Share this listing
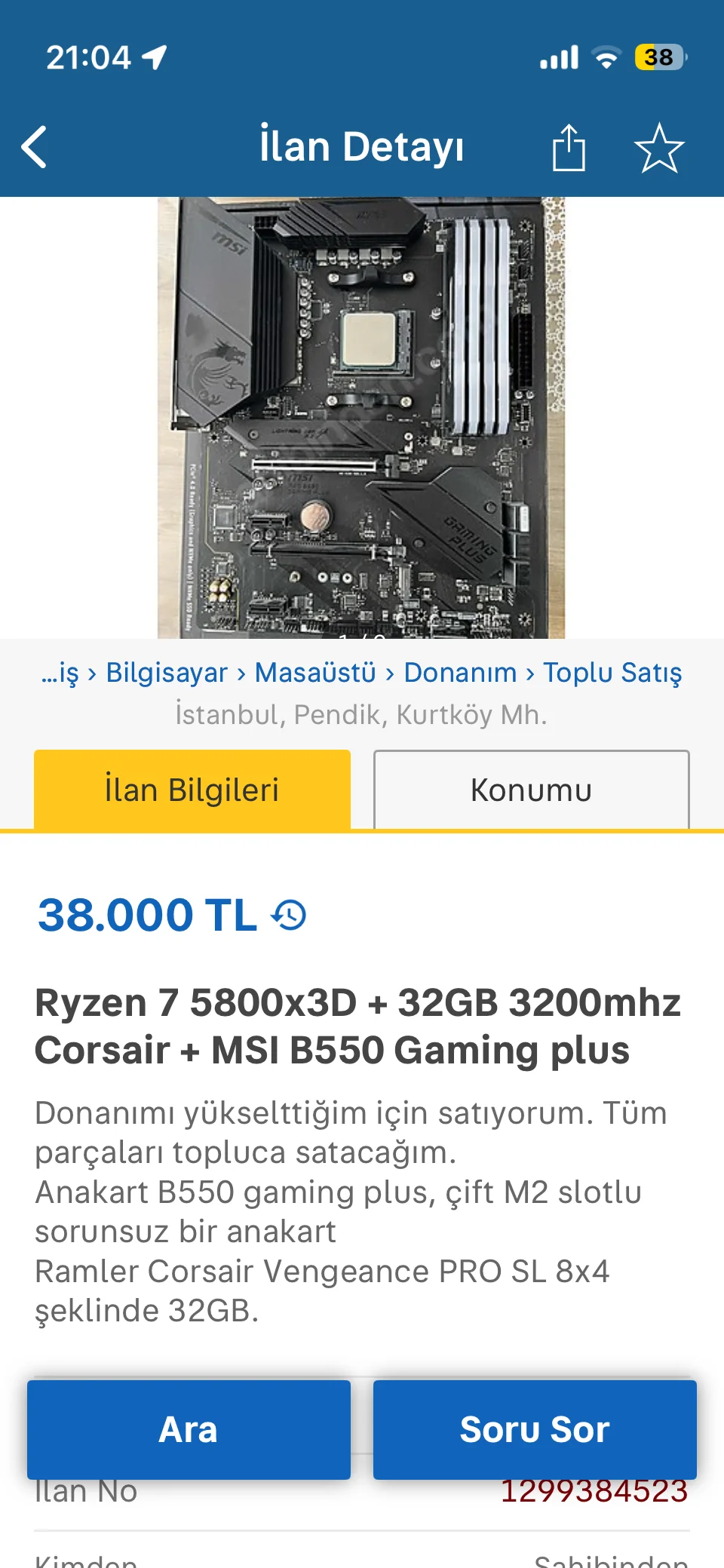Image resolution: width=724 pixels, height=1568 pixels. tap(569, 148)
